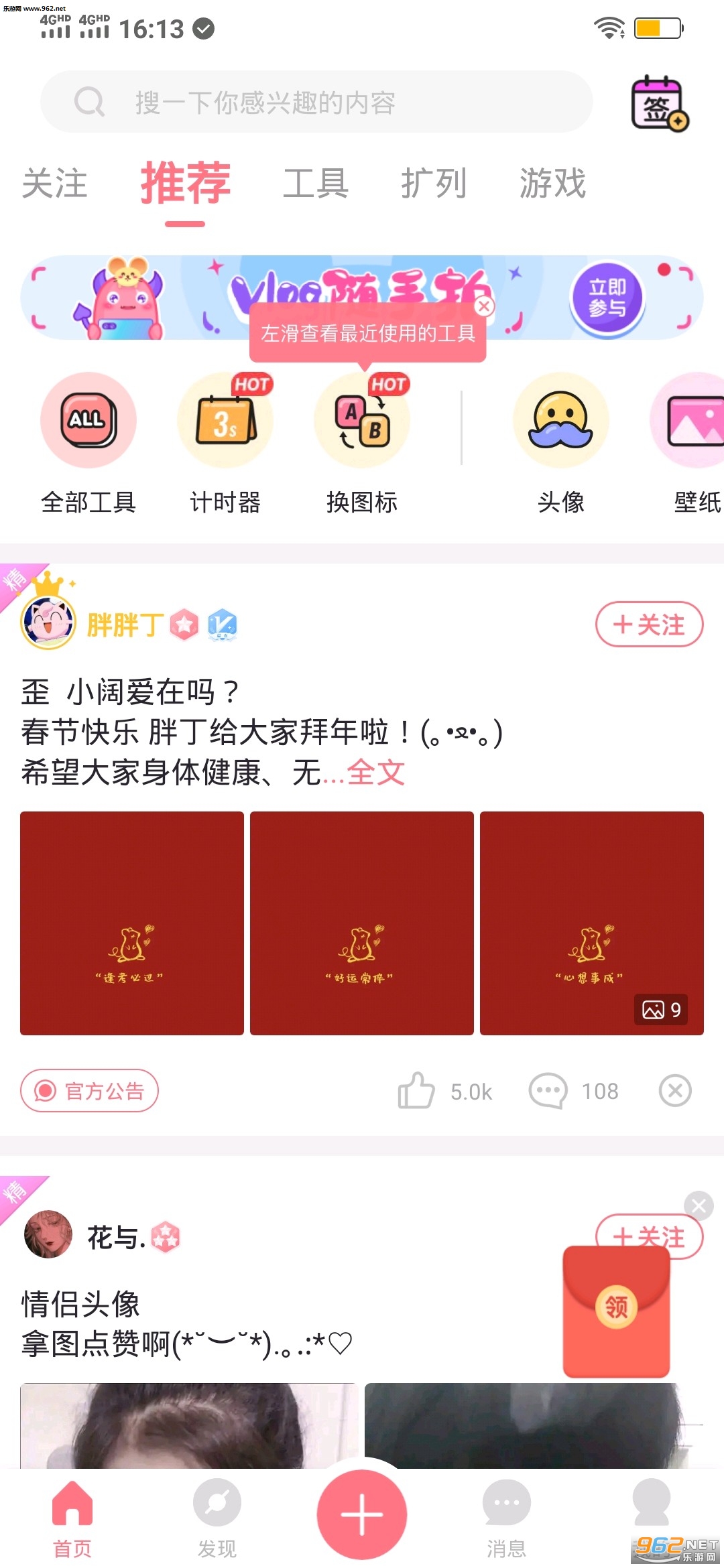Switch to the 游戏 tab
The height and width of the screenshot is (1568, 724).
[x=552, y=182]
